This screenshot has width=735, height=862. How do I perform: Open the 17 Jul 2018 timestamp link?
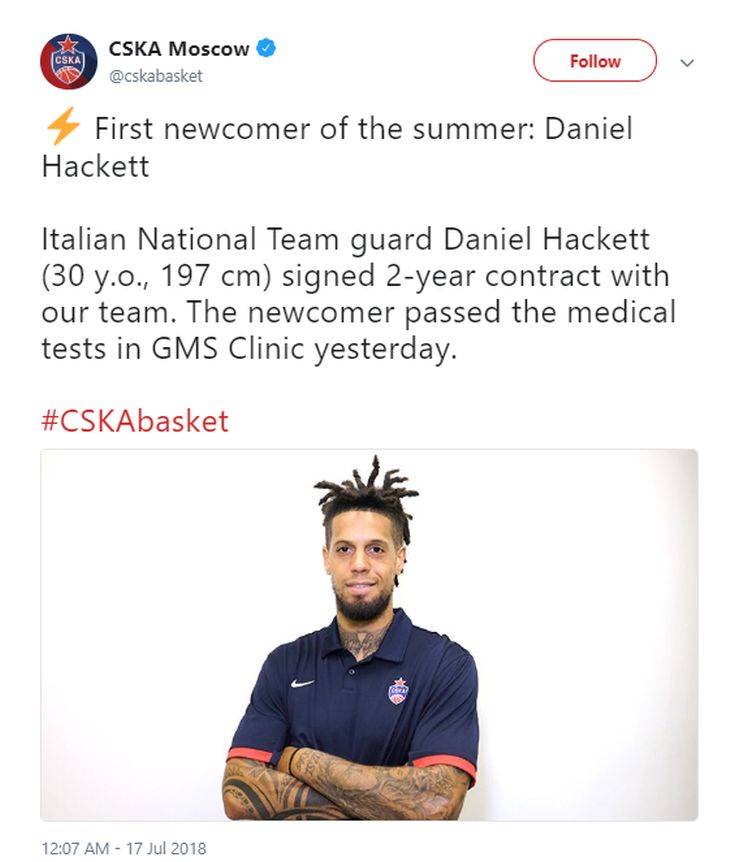(x=123, y=848)
